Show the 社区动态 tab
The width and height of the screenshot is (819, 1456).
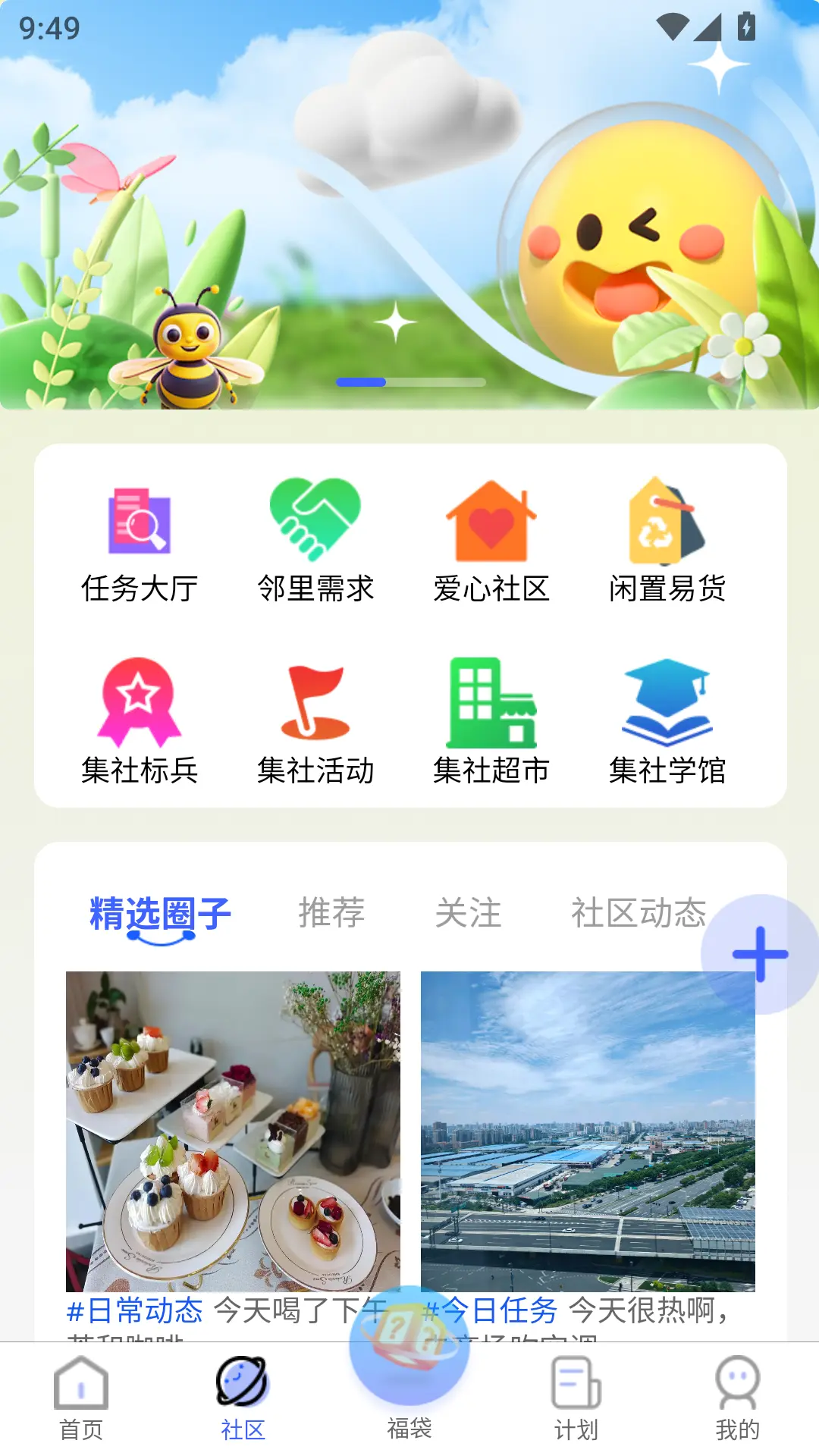pyautogui.click(x=639, y=913)
